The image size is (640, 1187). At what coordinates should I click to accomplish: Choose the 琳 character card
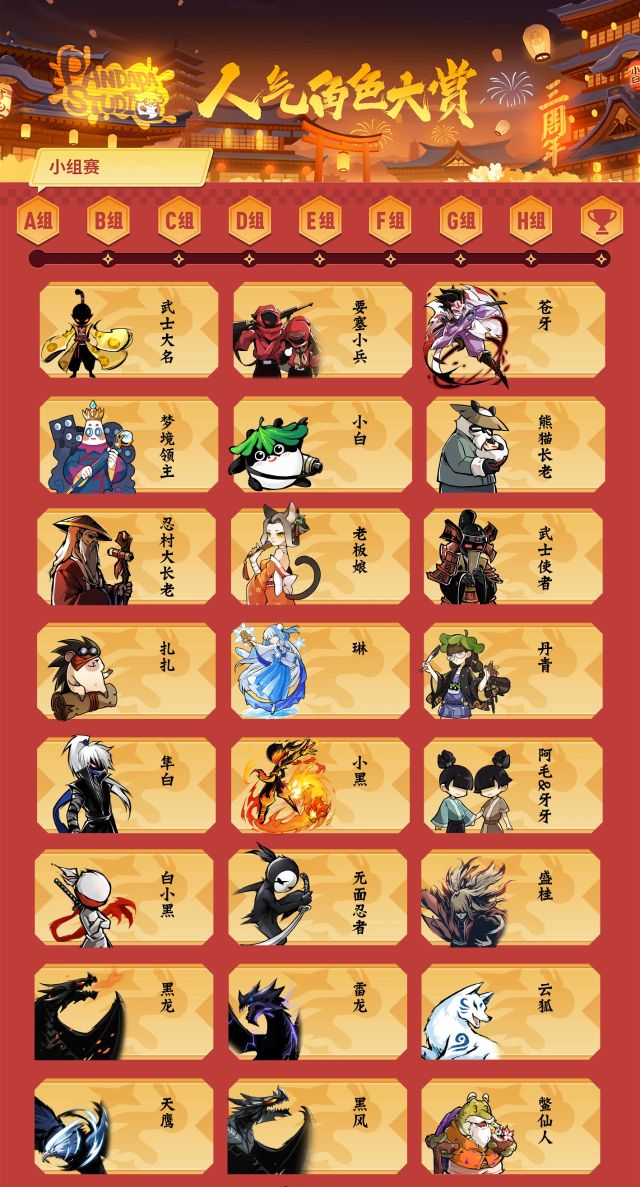[x=320, y=671]
